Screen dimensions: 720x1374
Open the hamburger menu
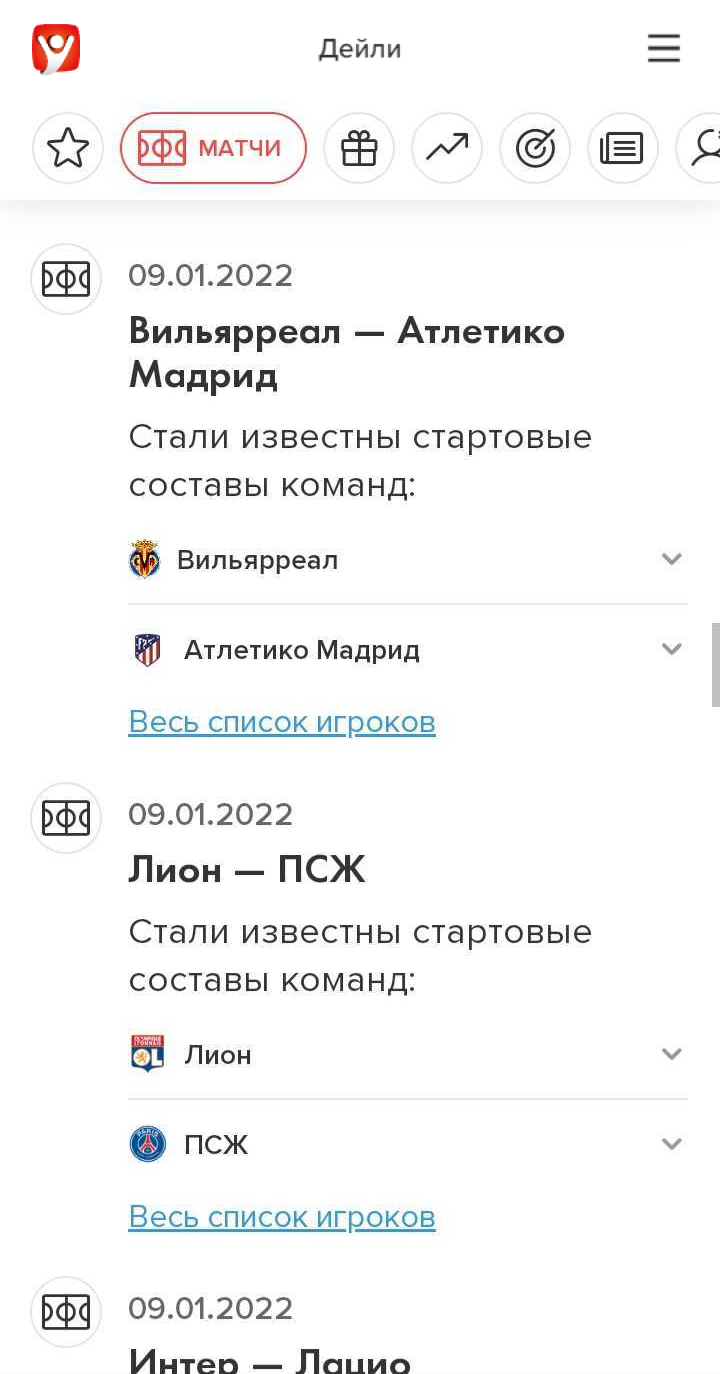(663, 49)
